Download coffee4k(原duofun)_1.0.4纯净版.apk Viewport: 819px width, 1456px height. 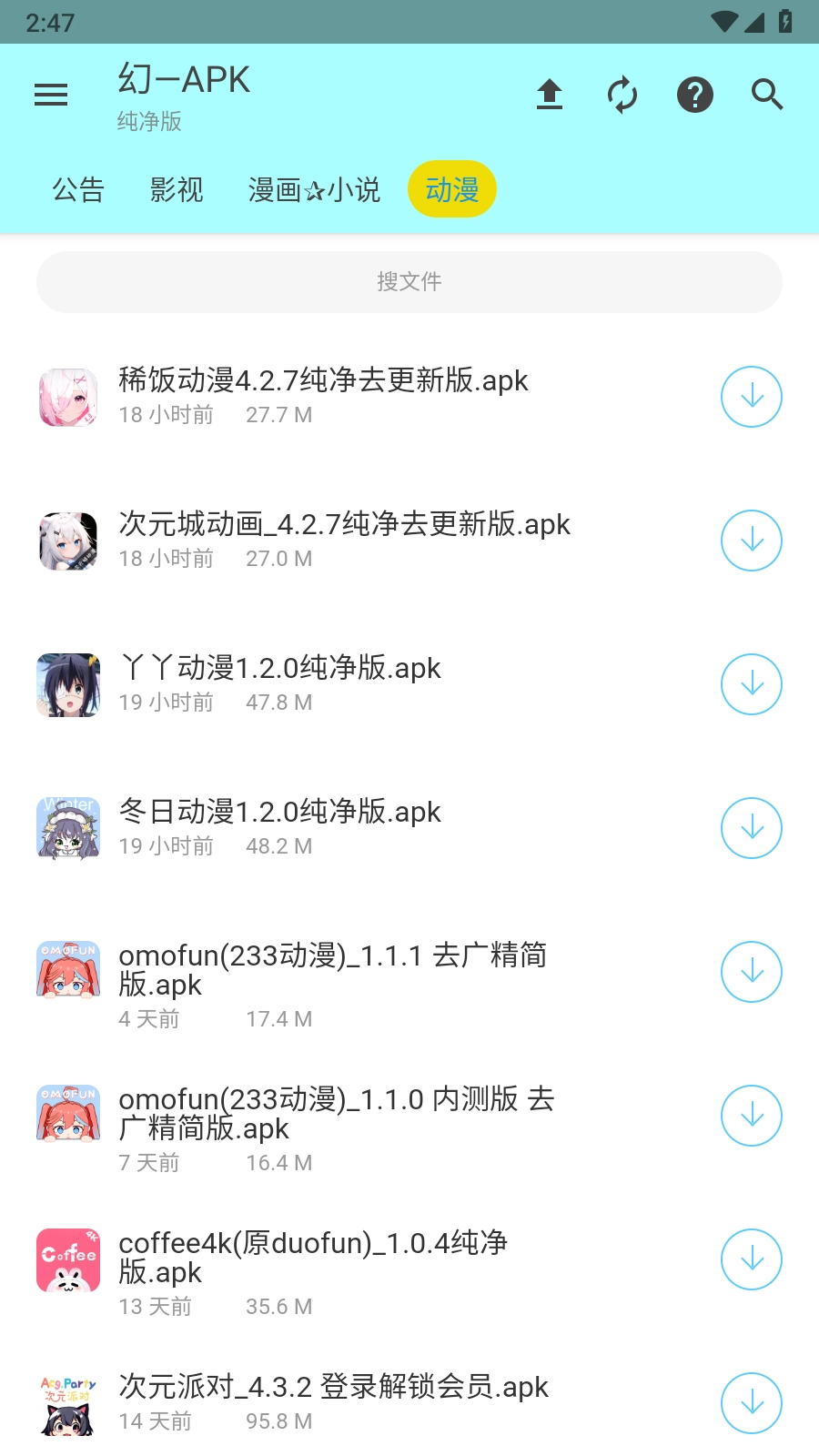click(752, 1259)
